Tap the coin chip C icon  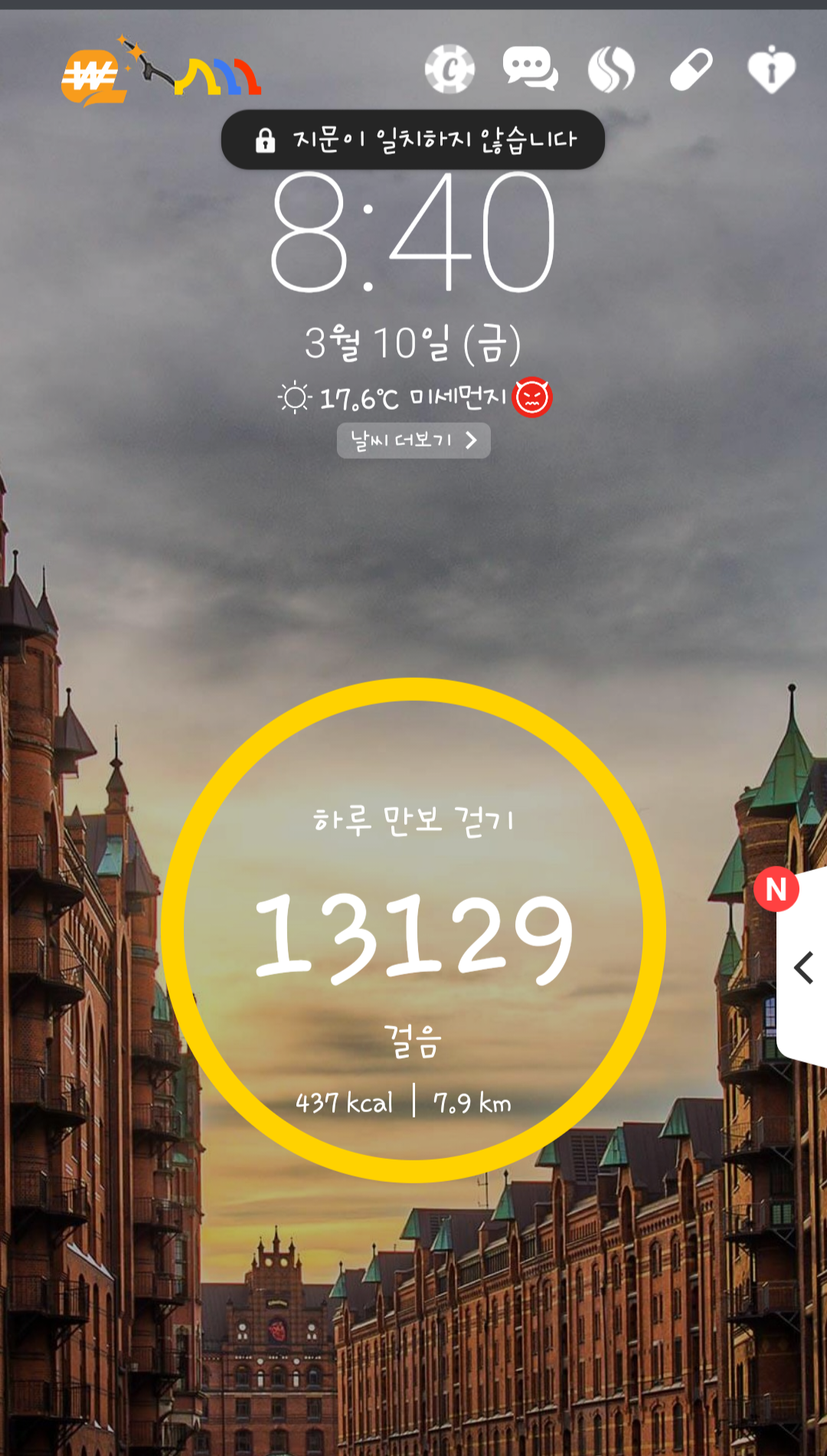tap(449, 70)
